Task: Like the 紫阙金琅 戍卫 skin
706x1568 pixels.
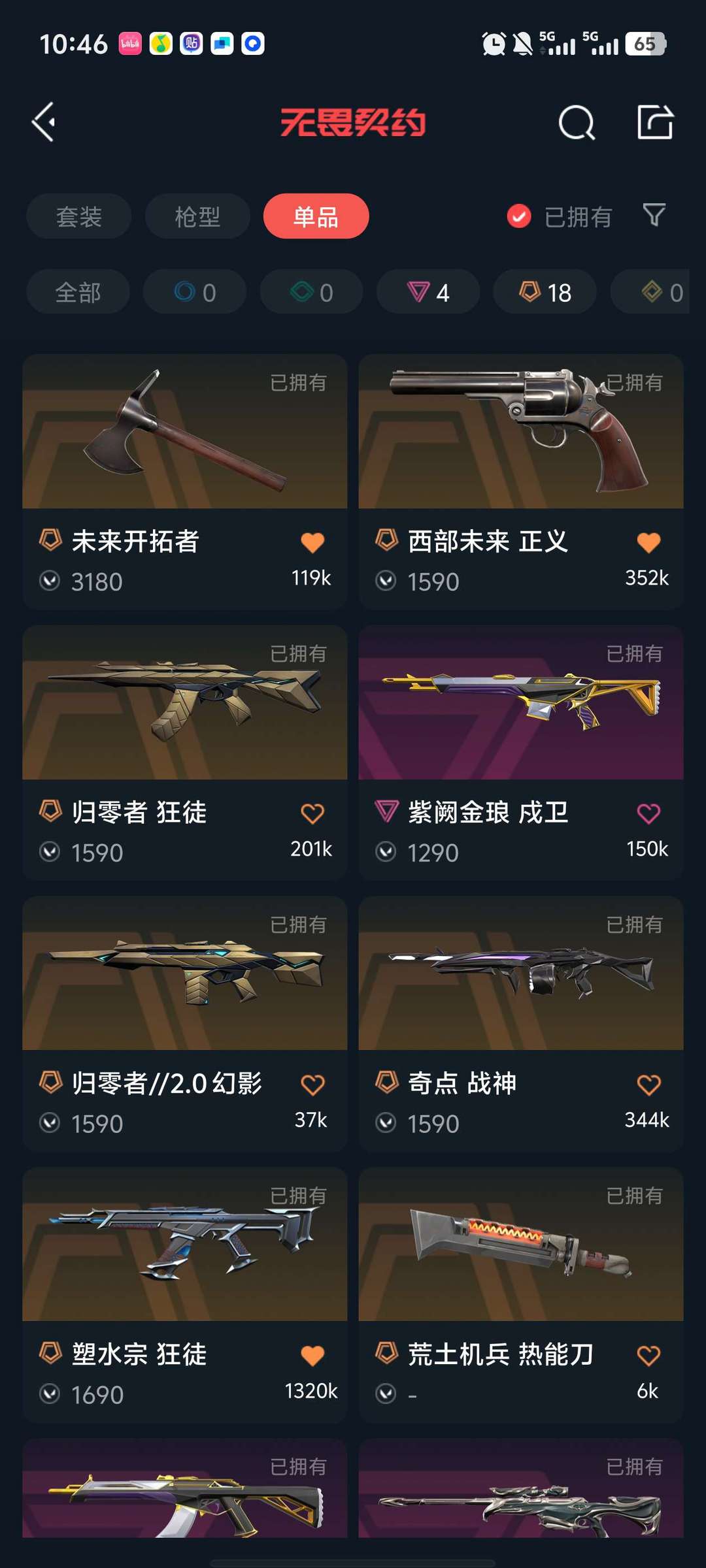Action: [x=648, y=813]
